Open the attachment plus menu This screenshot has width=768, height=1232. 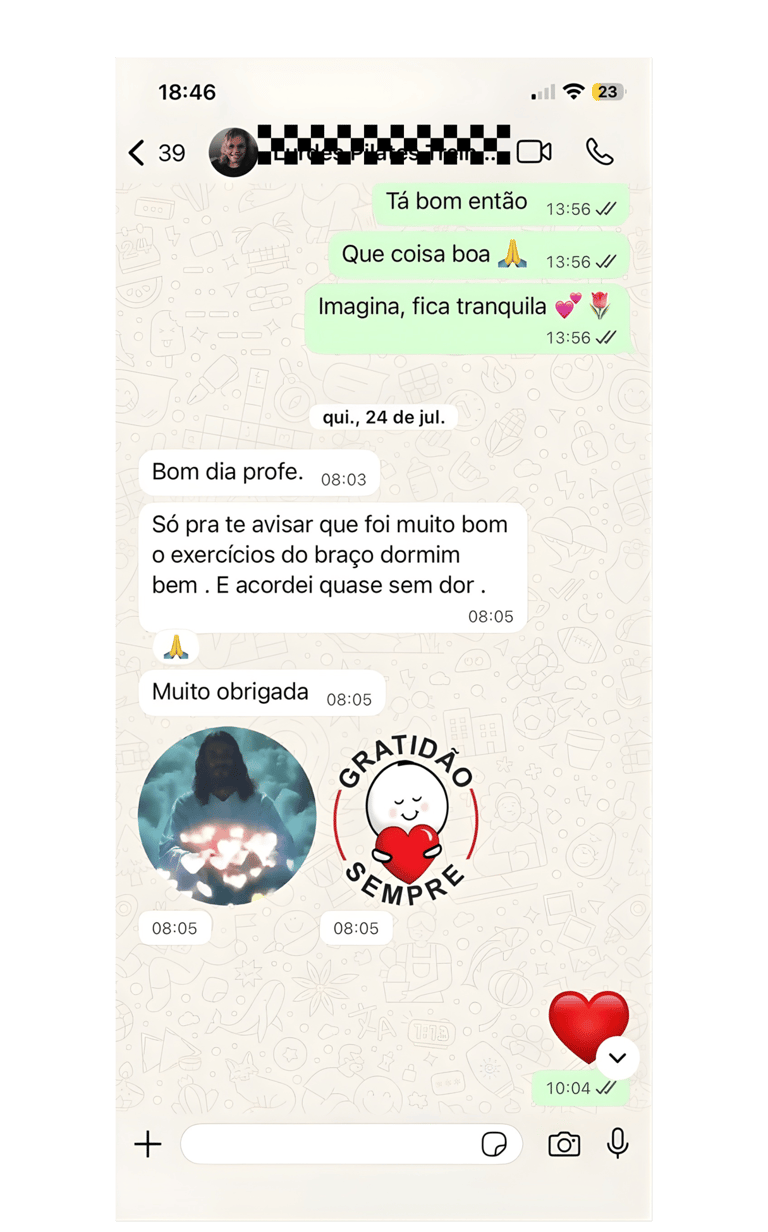[148, 1144]
